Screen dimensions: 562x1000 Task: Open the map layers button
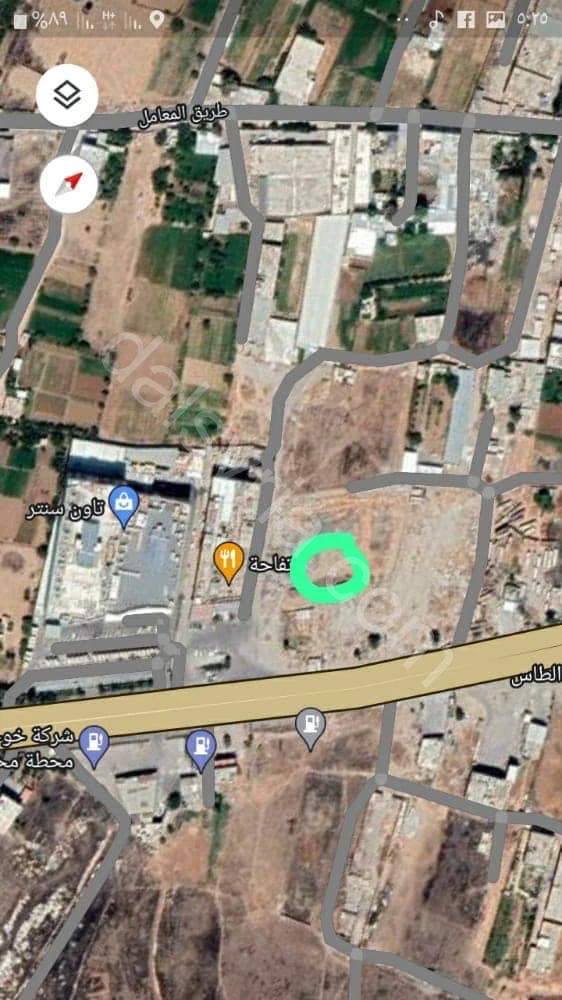(67, 95)
